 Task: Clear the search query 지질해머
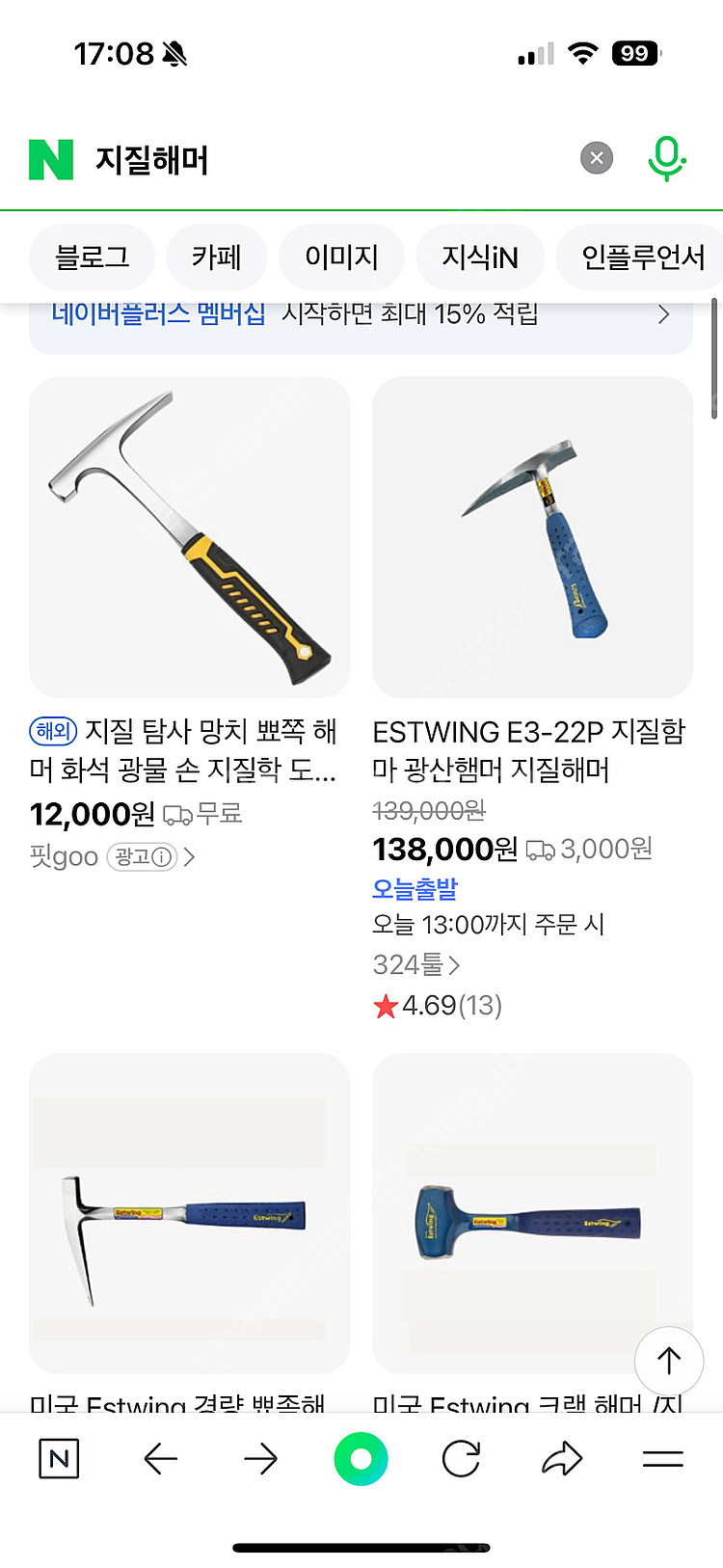597,158
